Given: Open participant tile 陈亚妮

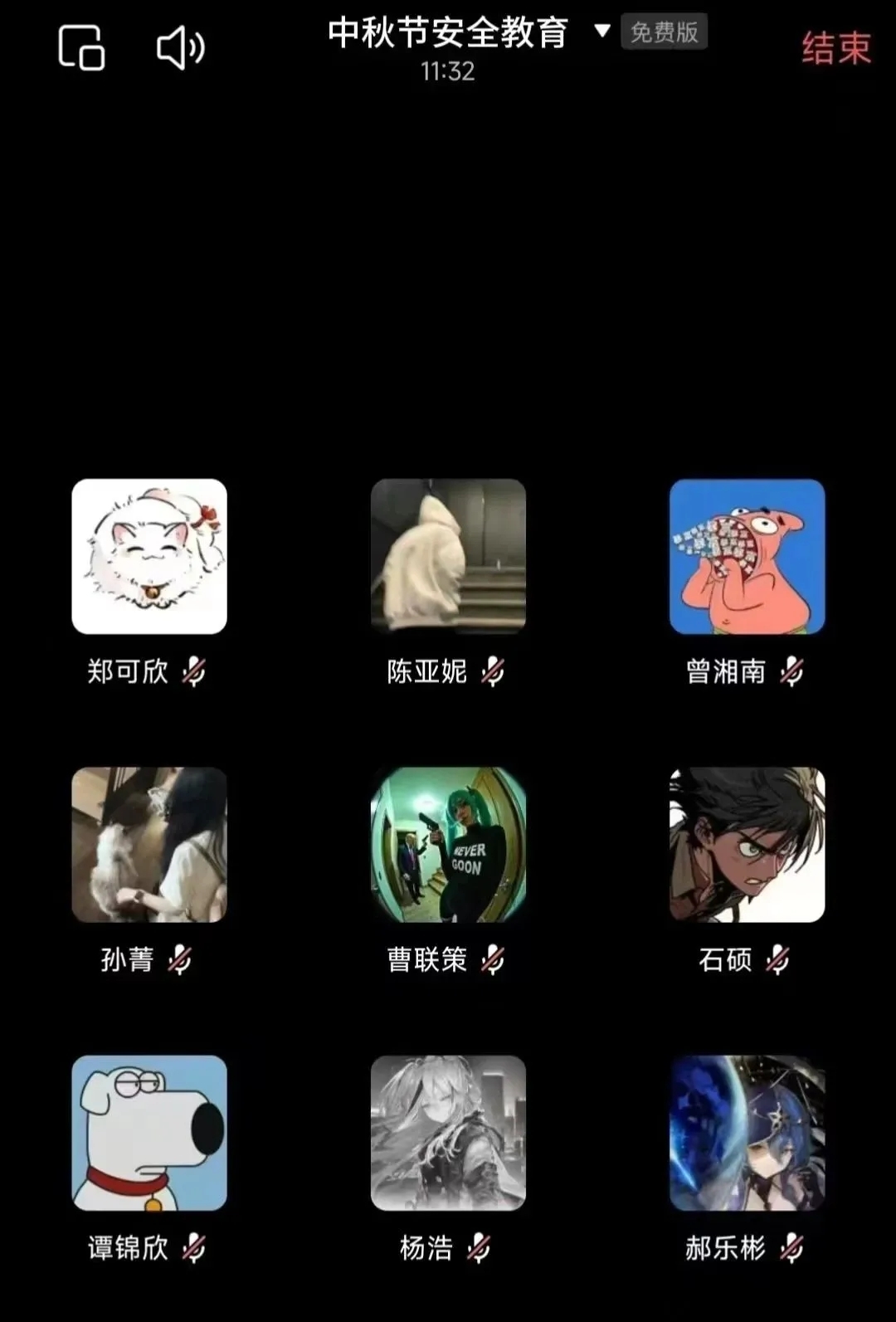Looking at the screenshot, I should point(448,556).
